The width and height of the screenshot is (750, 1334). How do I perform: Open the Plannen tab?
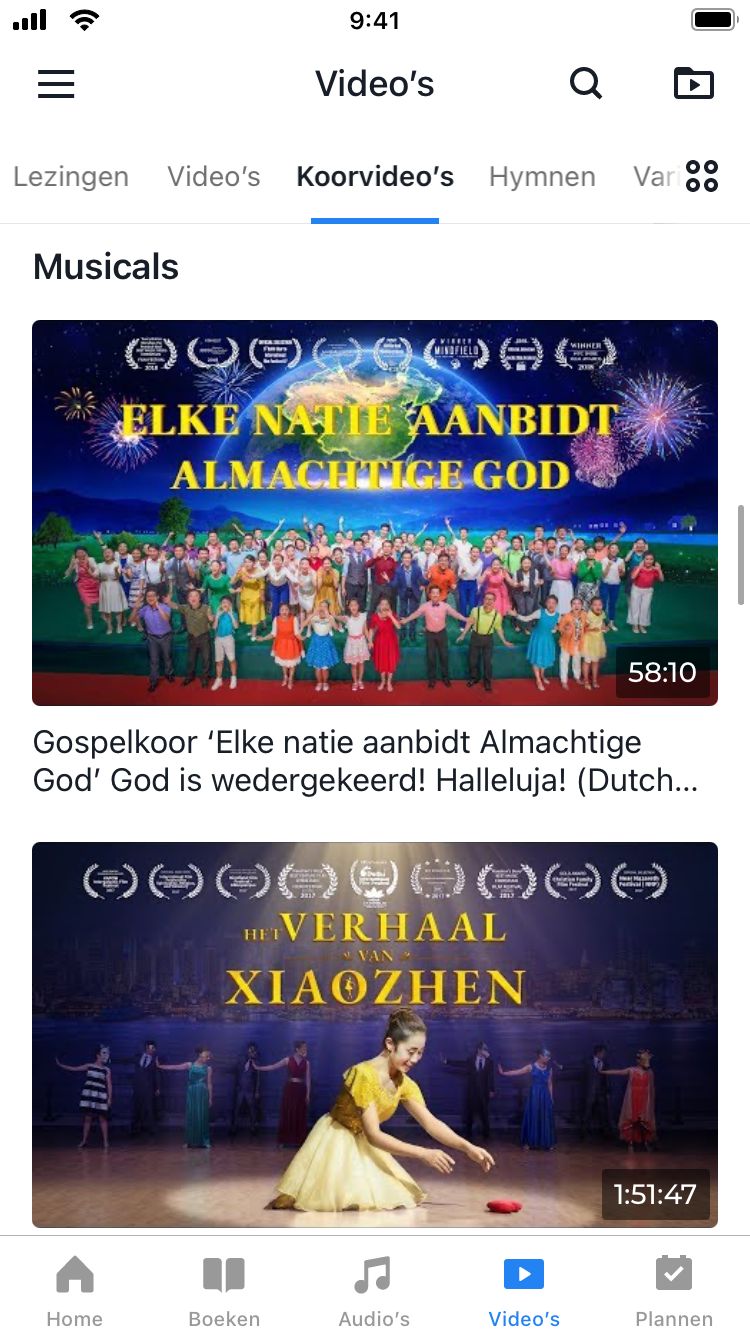click(674, 1290)
